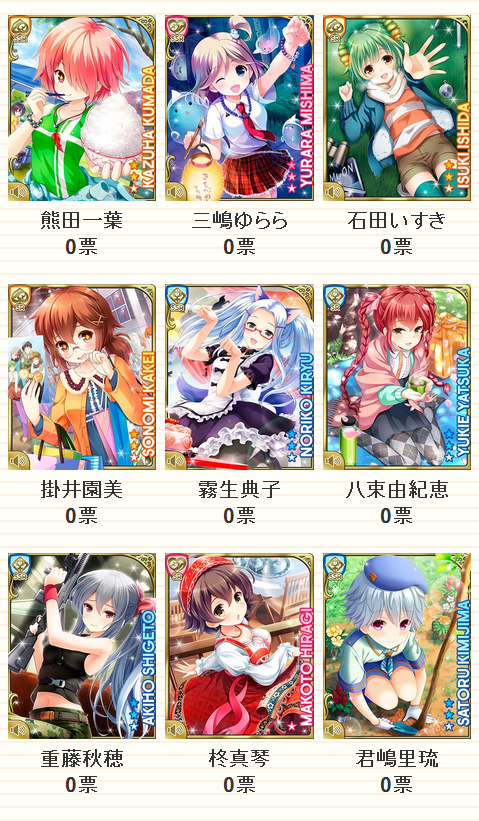This screenshot has height=821, width=479.
Task: Play voice on the 君嶋里琉 card
Action: coord(334,730)
